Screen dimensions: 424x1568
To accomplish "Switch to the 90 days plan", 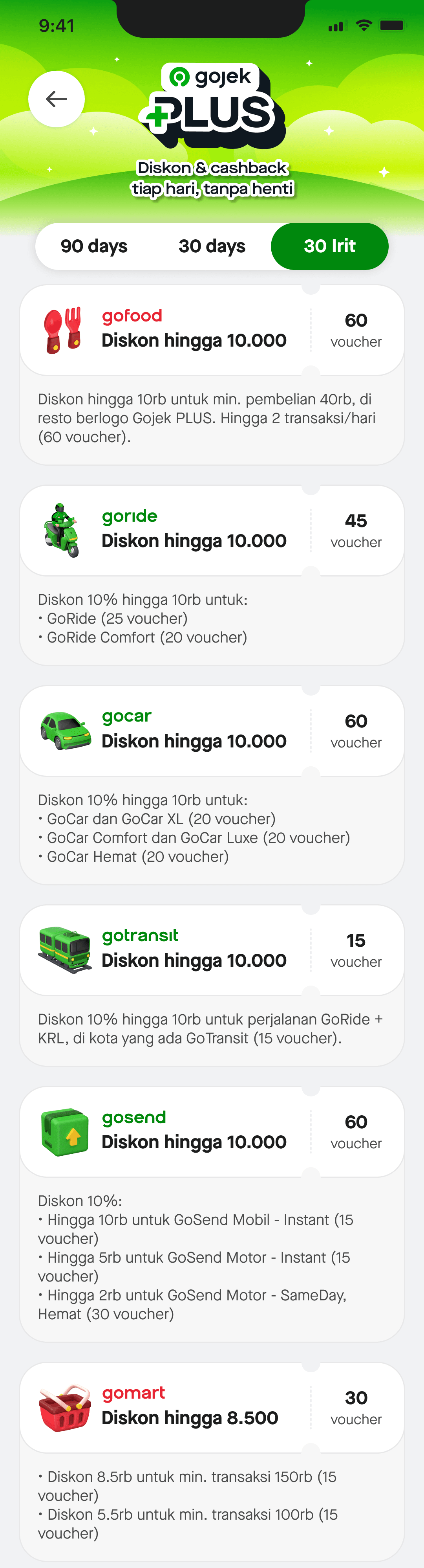I will (x=94, y=246).
